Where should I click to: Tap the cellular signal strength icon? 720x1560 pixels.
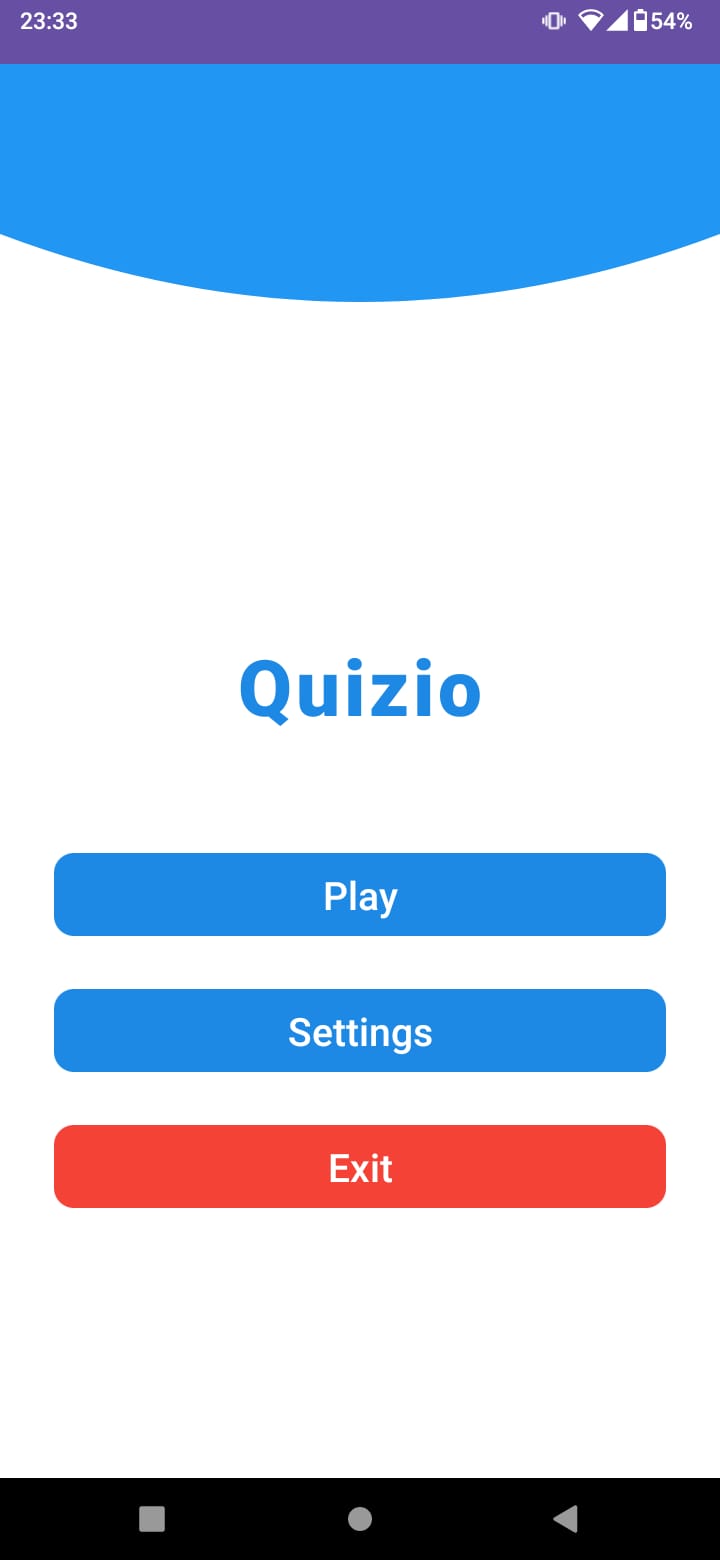[x=616, y=20]
